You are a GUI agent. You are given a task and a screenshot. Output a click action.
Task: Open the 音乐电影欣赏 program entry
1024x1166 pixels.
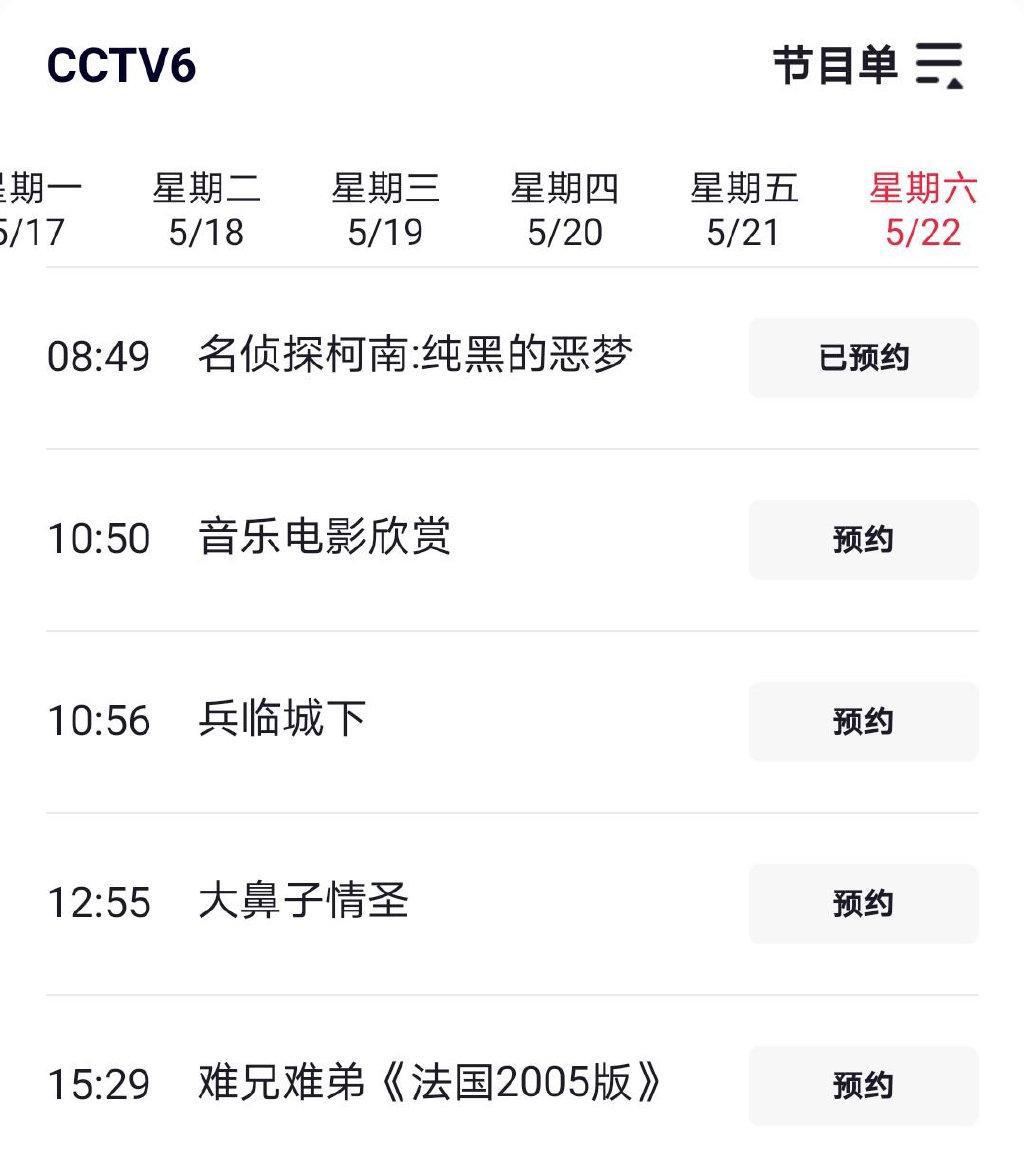(x=324, y=538)
